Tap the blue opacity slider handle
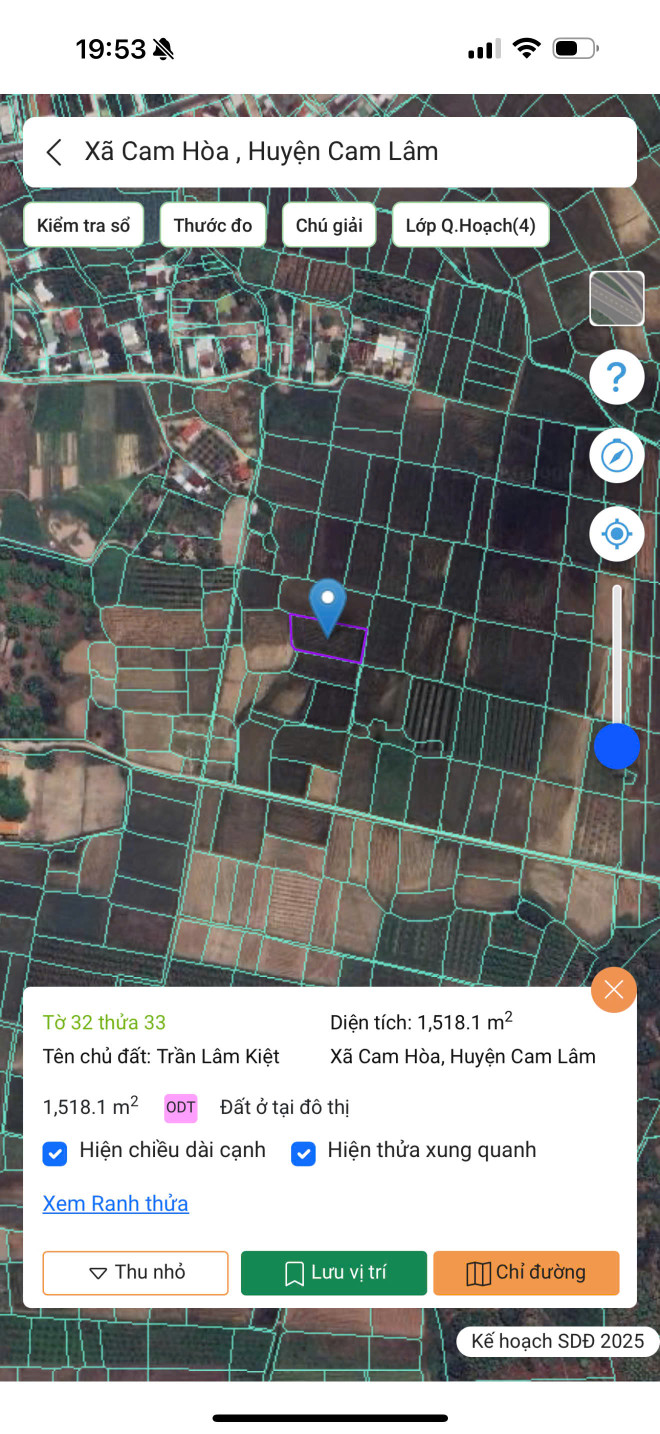Screen dimensions: 660x1434 coord(617,746)
